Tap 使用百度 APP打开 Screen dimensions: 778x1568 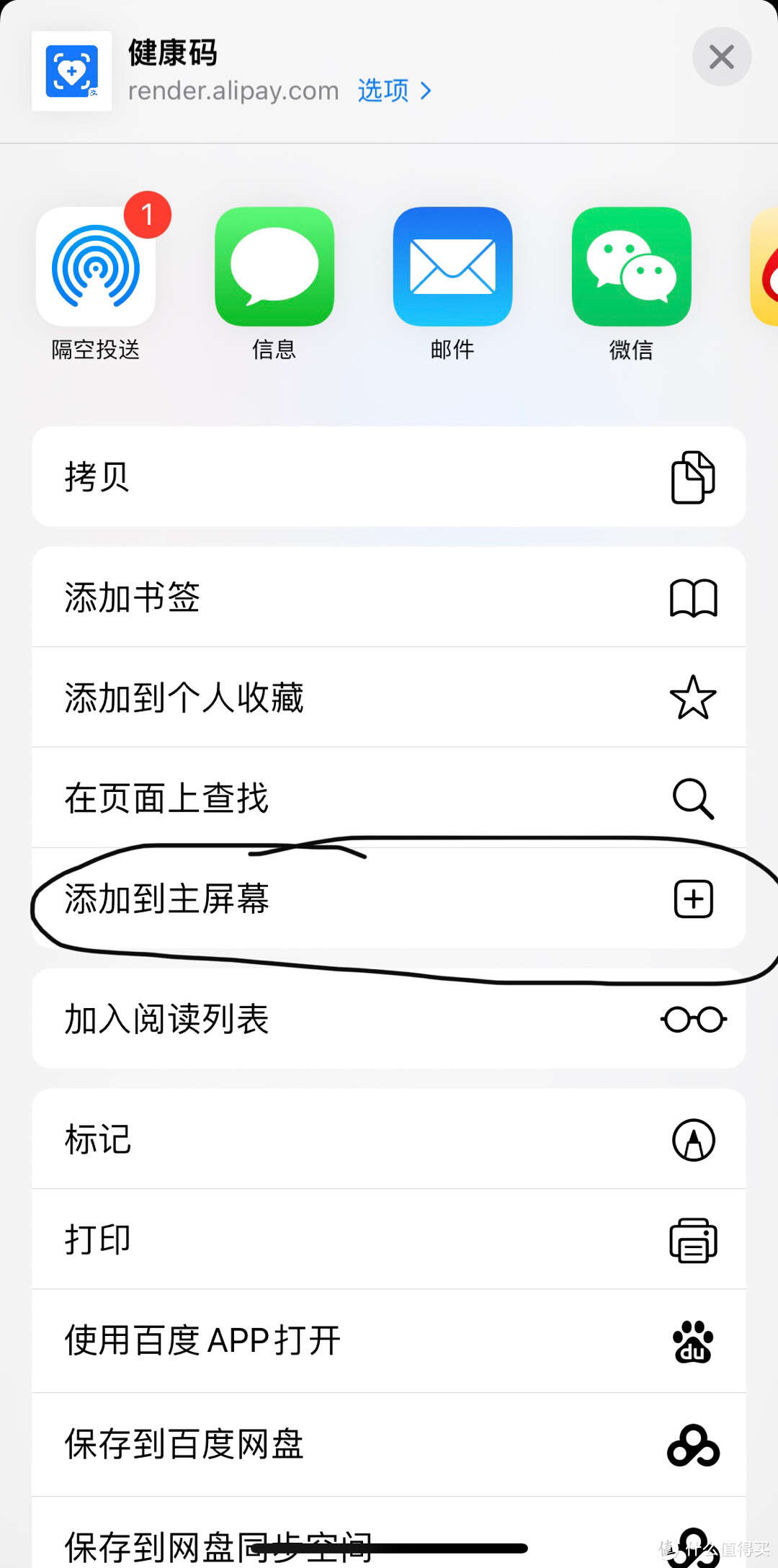[389, 1341]
